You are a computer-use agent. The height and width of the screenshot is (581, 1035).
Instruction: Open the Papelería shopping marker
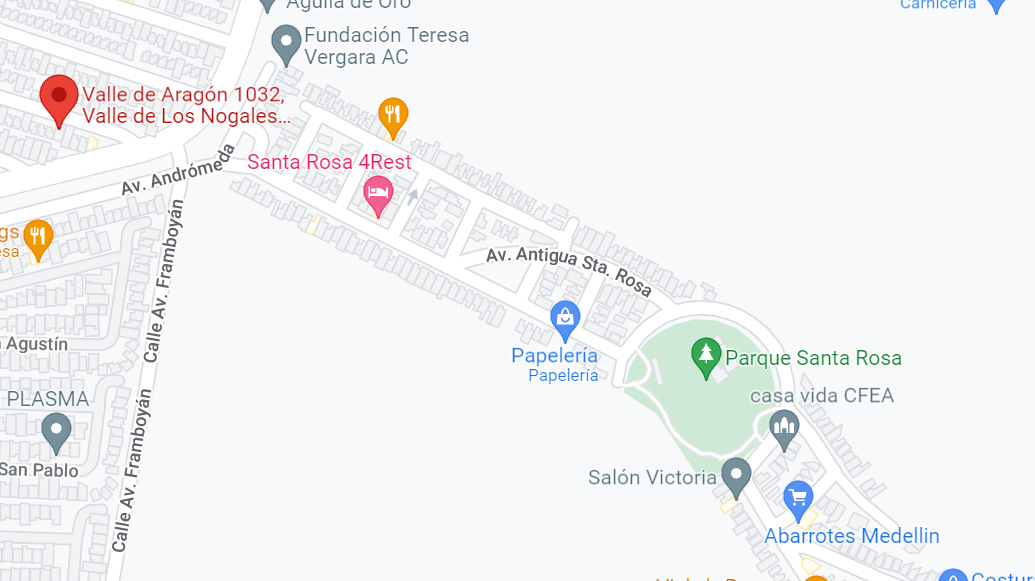tap(565, 319)
